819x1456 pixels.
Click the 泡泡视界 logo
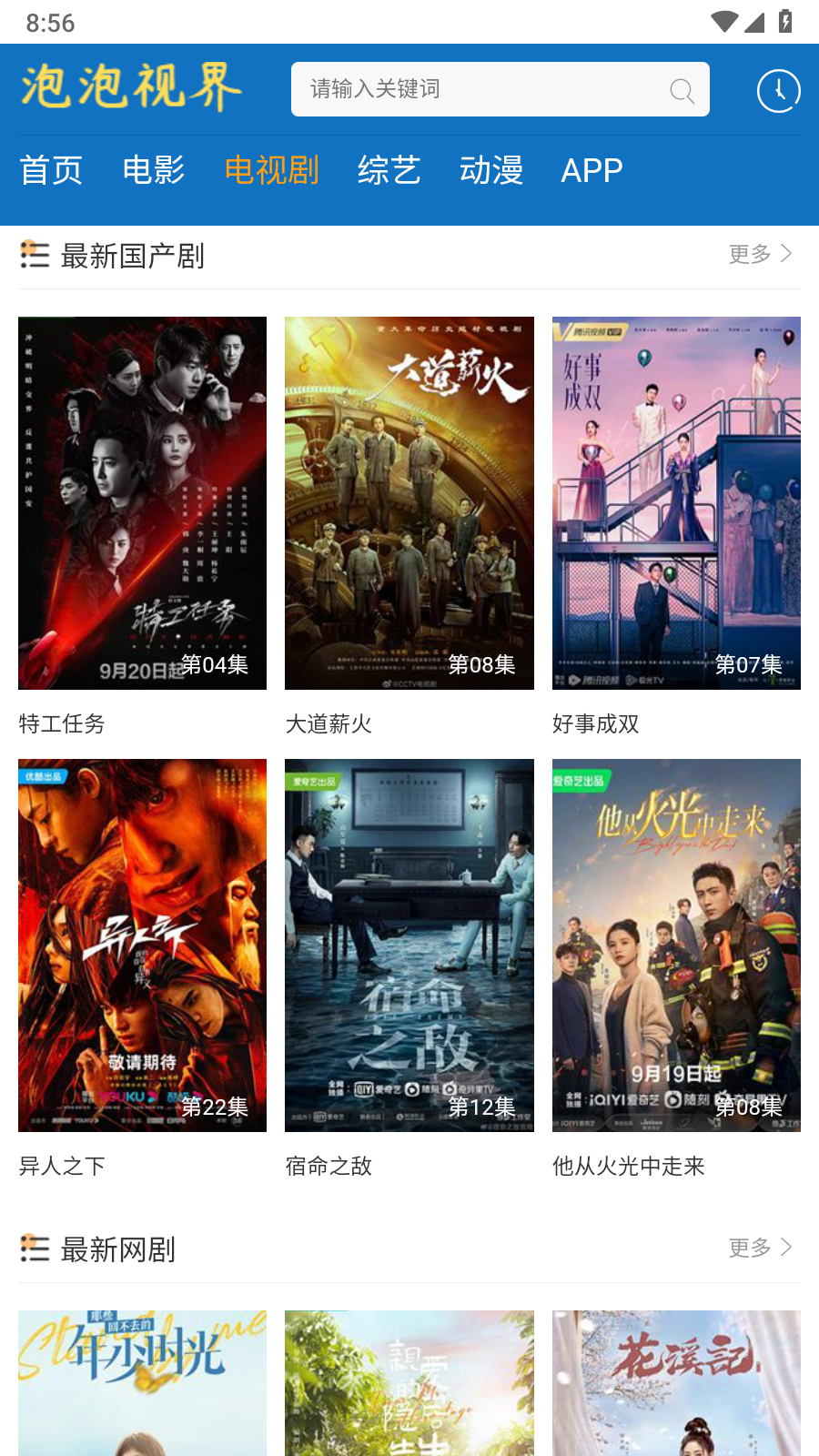(x=130, y=89)
